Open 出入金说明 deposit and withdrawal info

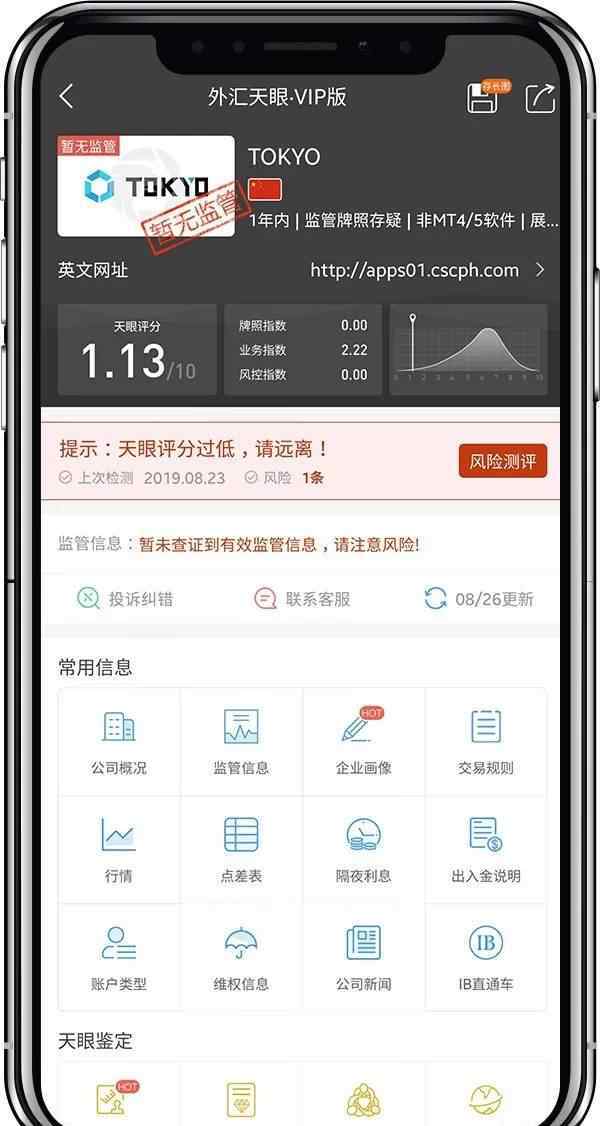pos(486,849)
